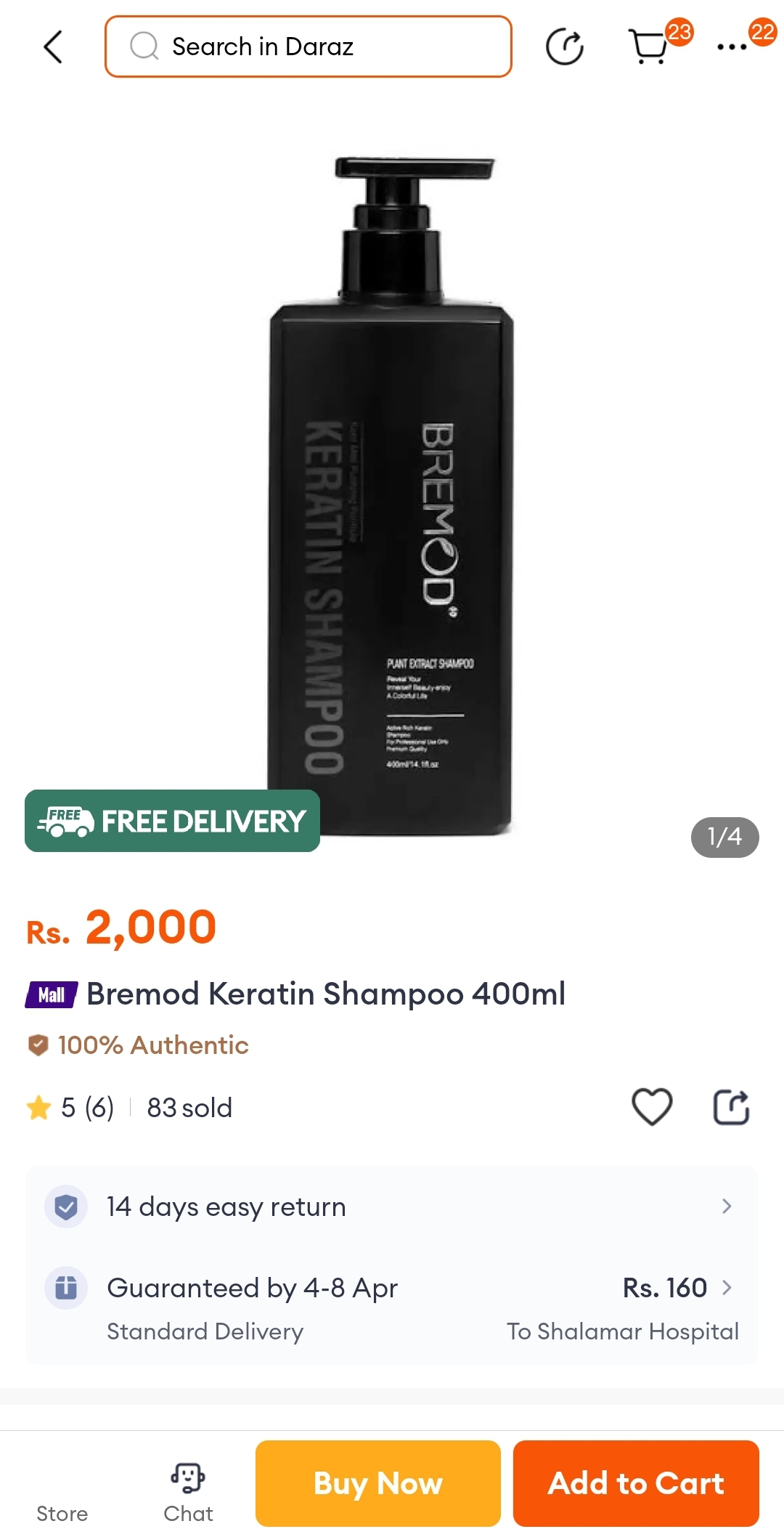Viewport: 784px width, 1537px height.
Task: Open the three-dot overflow menu
Action: coord(732,47)
